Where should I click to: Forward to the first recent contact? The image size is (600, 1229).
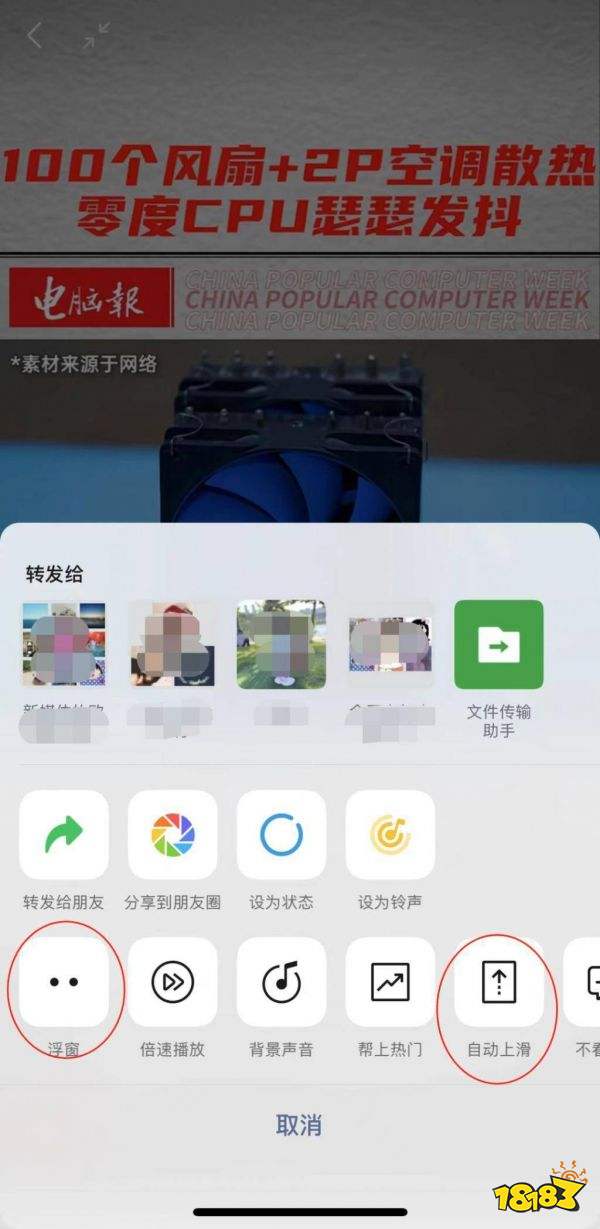point(64,645)
